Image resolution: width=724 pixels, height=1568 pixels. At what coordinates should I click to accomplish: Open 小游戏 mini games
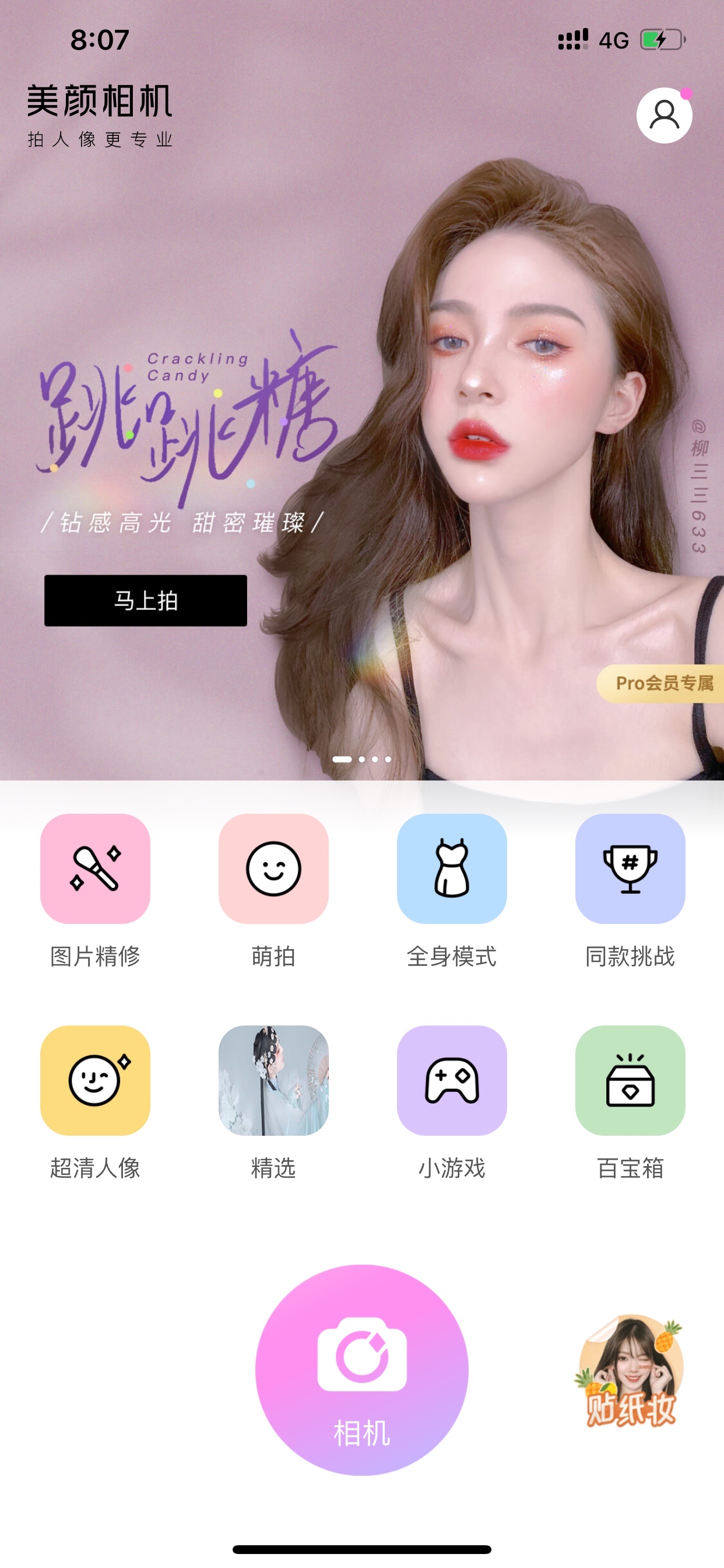(451, 1080)
